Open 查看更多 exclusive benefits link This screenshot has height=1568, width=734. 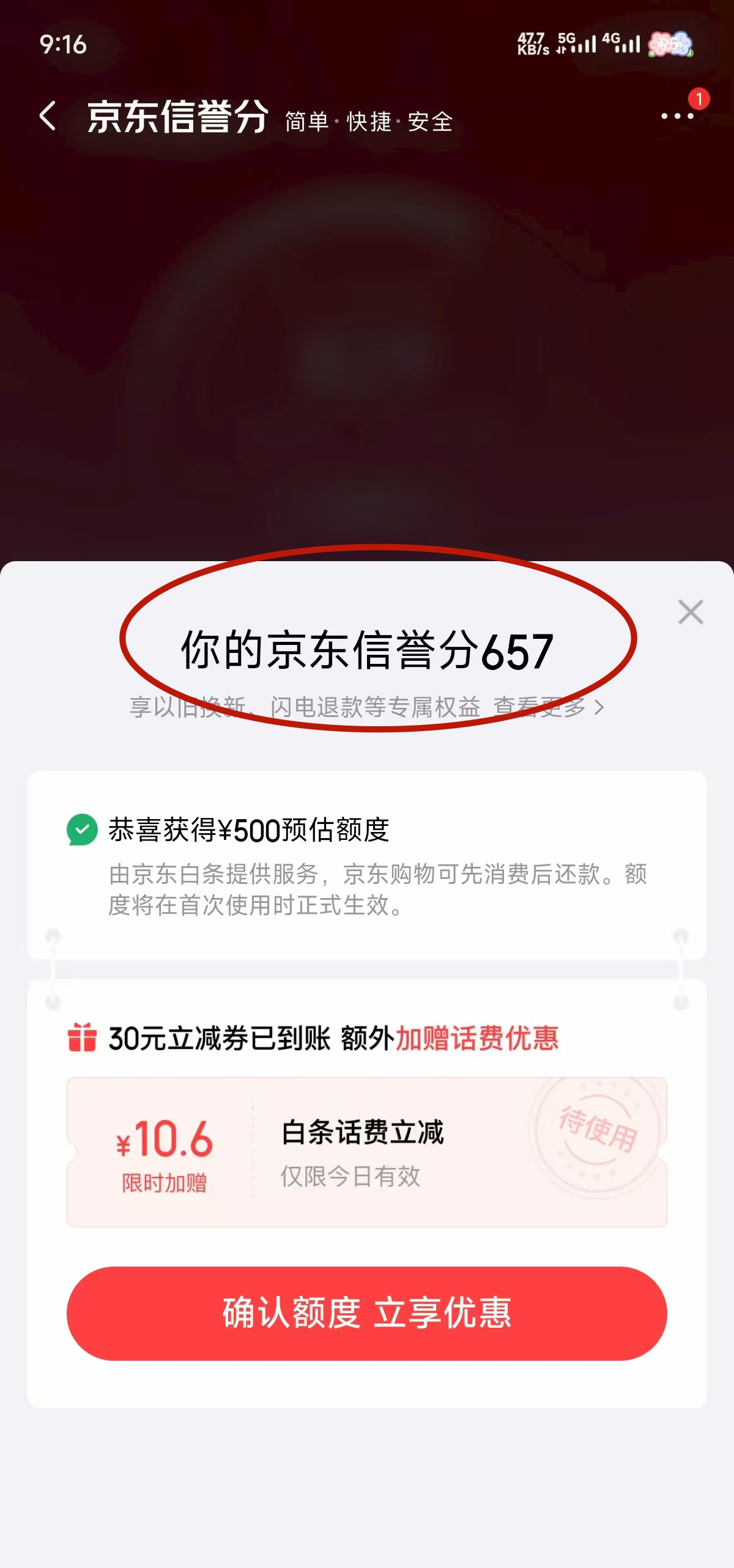(x=548, y=707)
